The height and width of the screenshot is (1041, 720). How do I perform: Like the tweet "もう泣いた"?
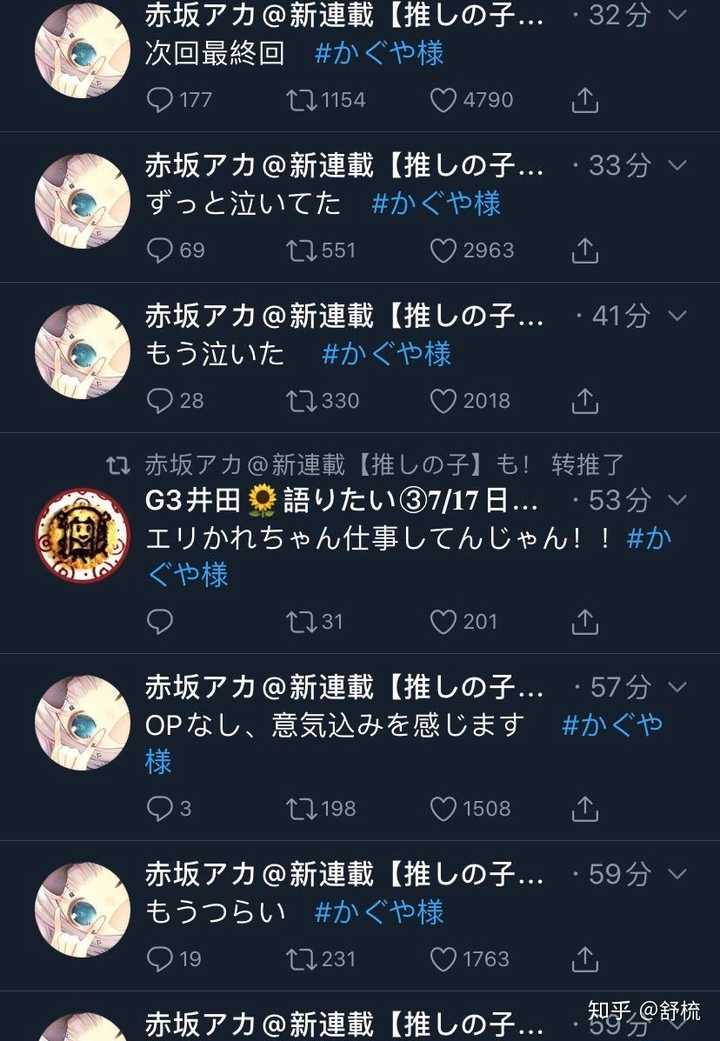pos(441,400)
